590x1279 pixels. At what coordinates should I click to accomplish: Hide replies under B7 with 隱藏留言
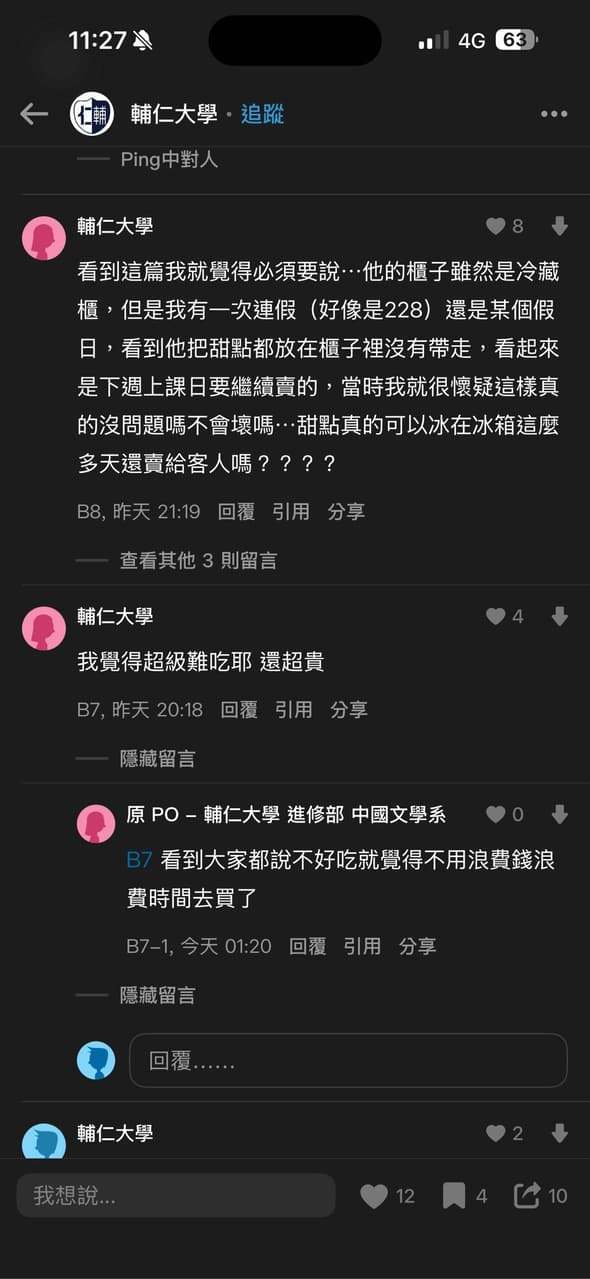[157, 758]
